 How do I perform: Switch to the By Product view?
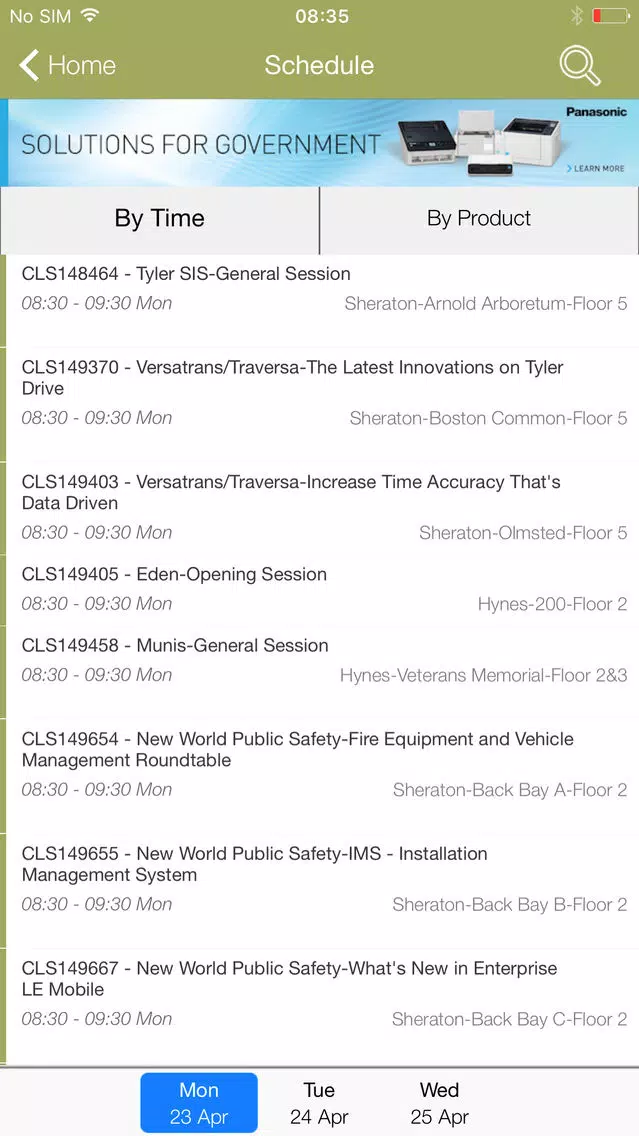[479, 219]
